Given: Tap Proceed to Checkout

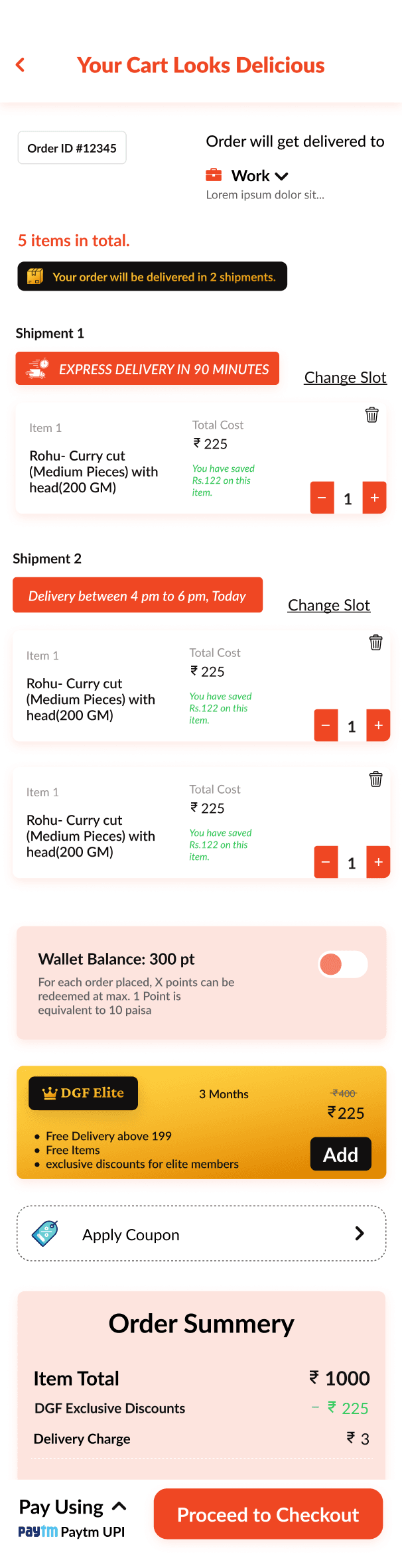Looking at the screenshot, I should (268, 1515).
